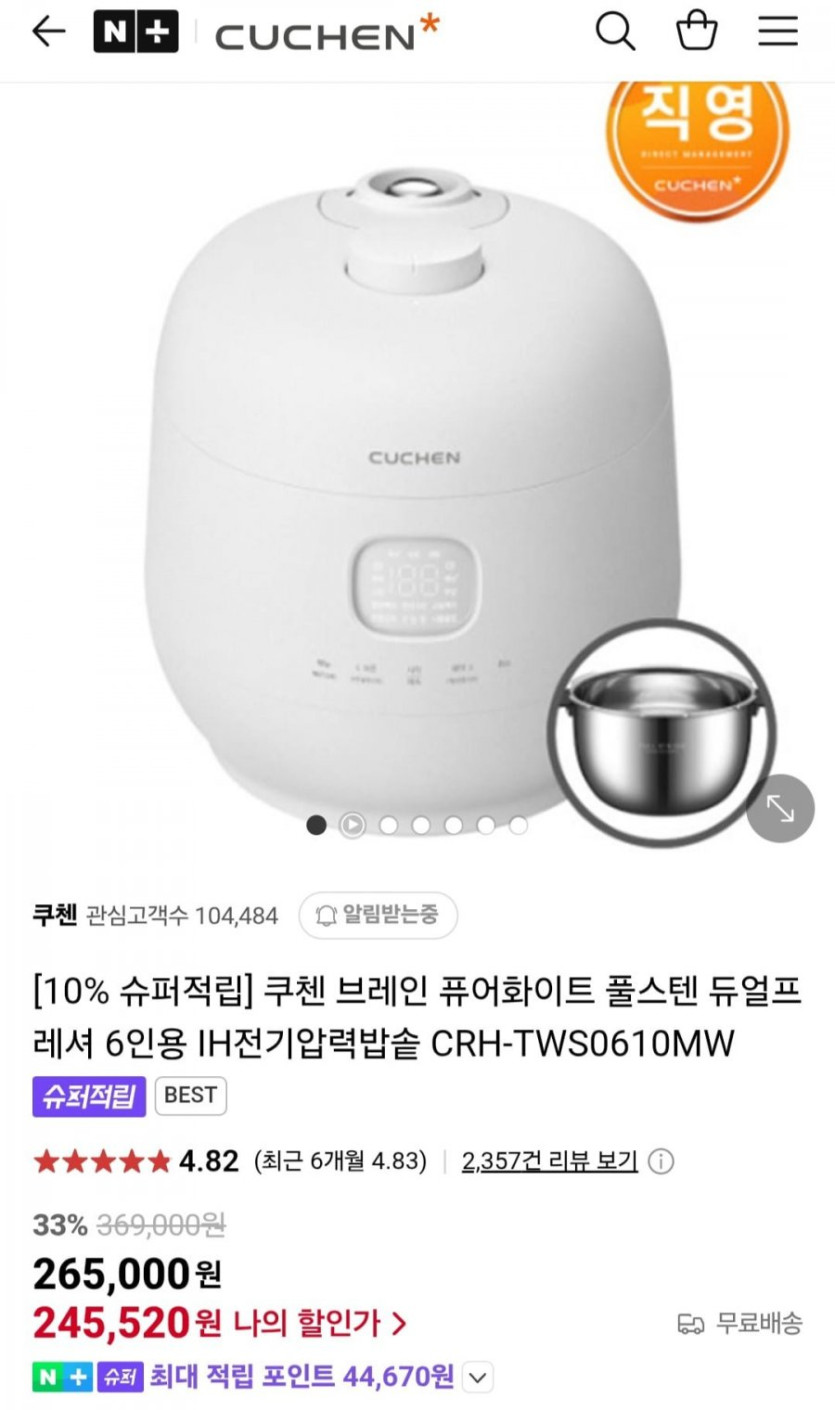Screen dimensions: 835x1410
Task: Open the 쿠첸 store name link
Action: pyautogui.click(x=54, y=914)
